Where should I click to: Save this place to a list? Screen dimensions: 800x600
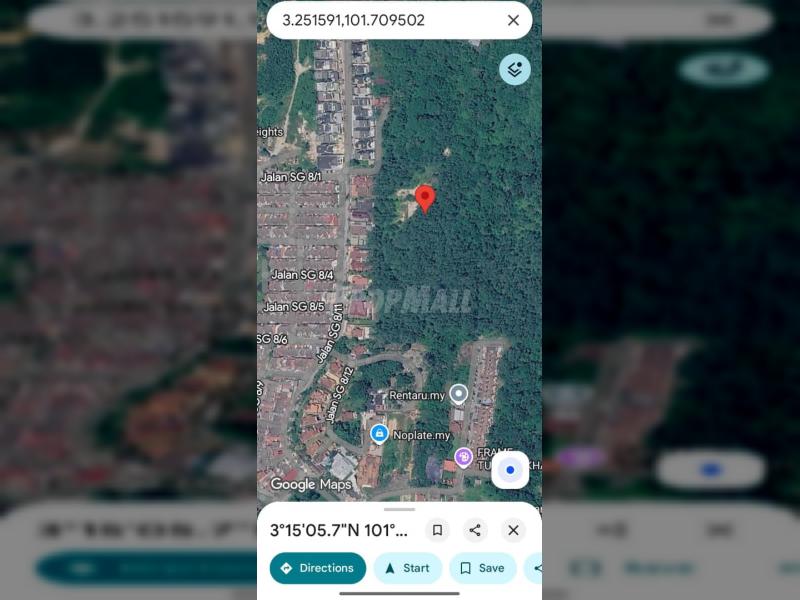coord(483,568)
